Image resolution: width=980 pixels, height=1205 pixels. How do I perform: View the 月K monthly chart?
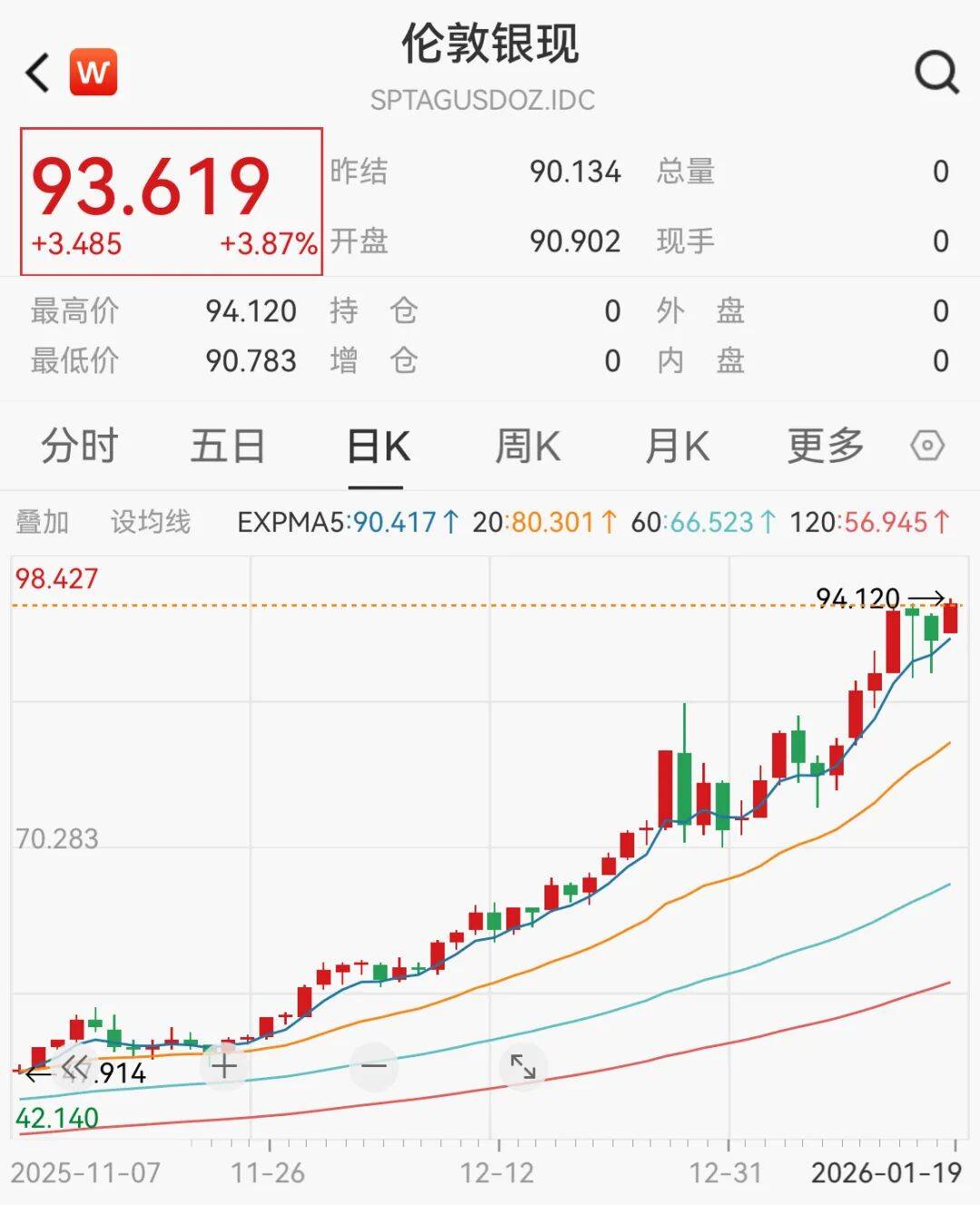pyautogui.click(x=676, y=446)
